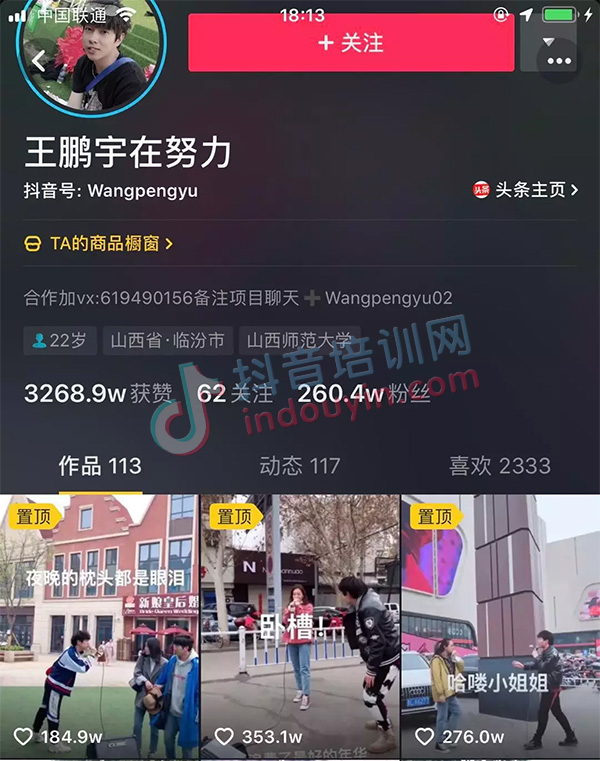
Task: Open the 头条主页 link
Action: click(x=526, y=190)
